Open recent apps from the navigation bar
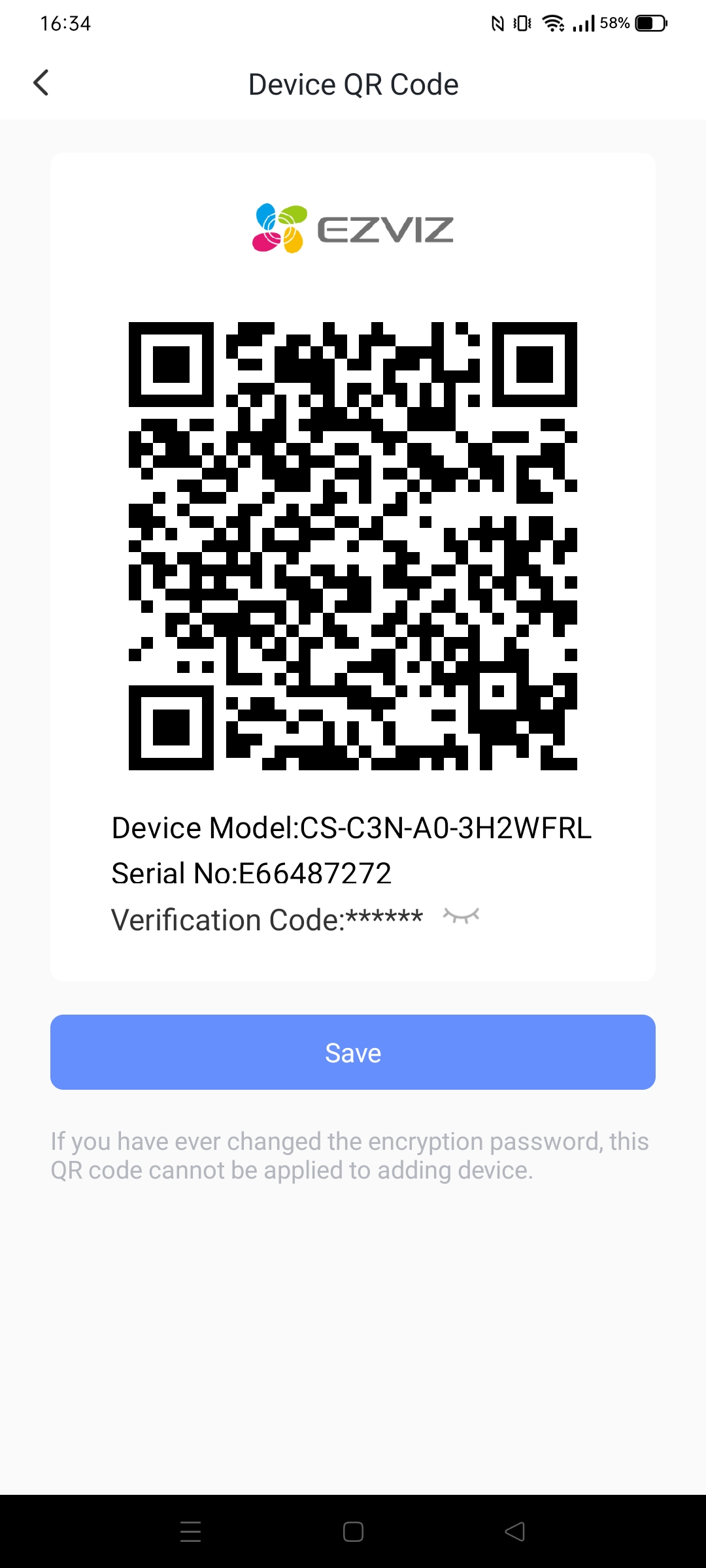The height and width of the screenshot is (1568, 706). [x=190, y=1531]
